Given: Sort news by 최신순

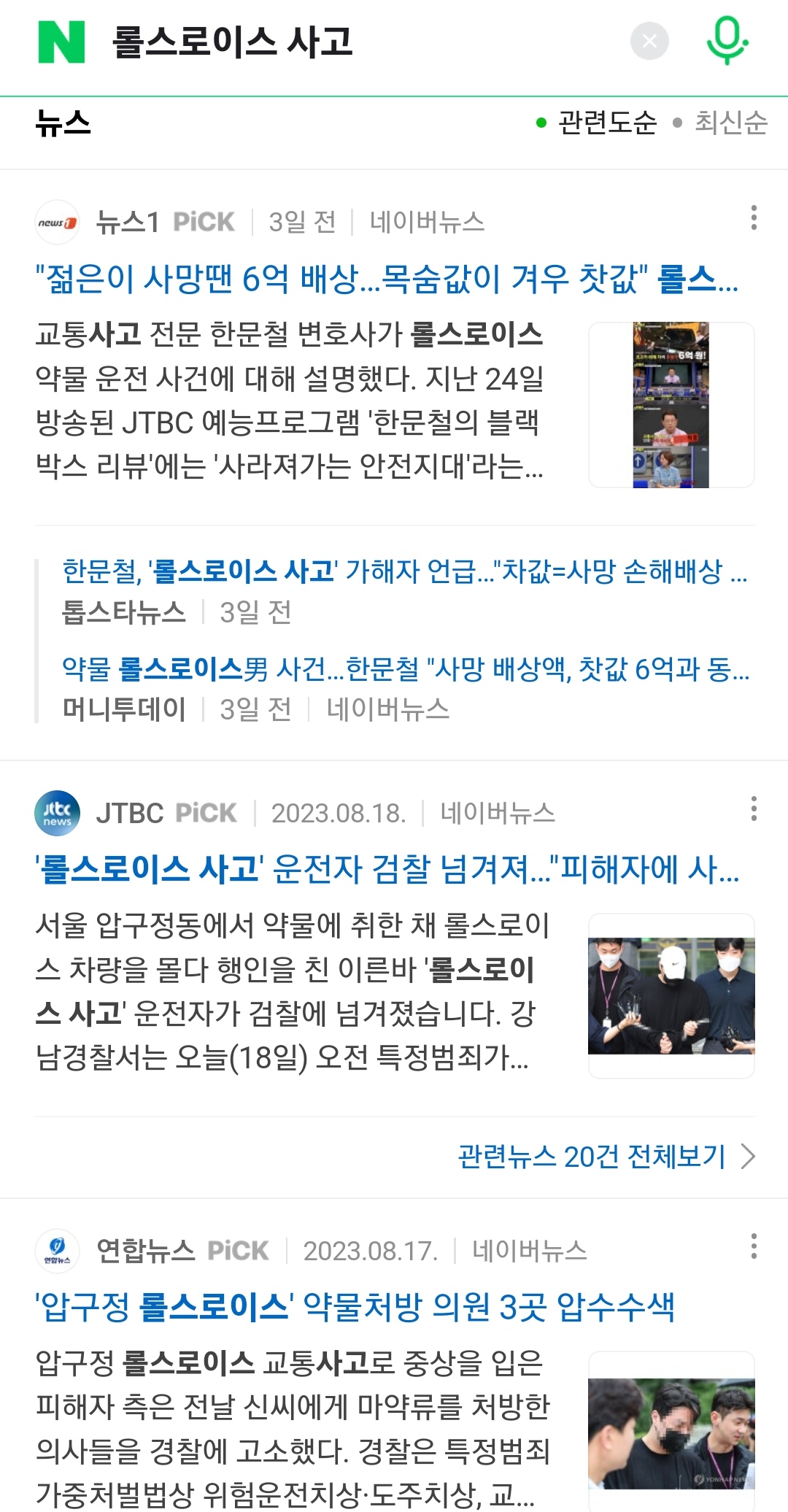Looking at the screenshot, I should pyautogui.click(x=730, y=123).
